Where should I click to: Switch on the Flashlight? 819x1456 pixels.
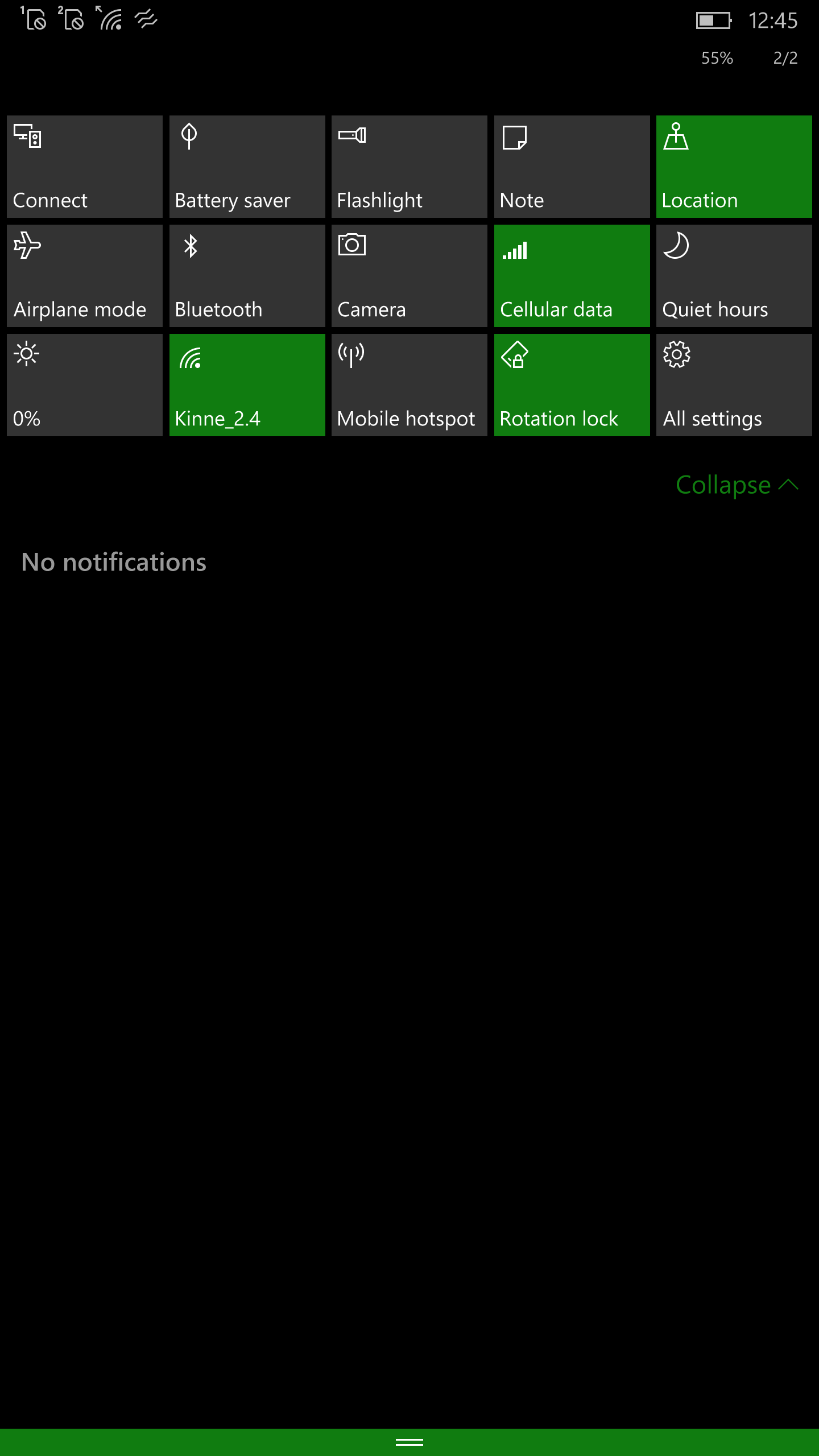tap(409, 167)
